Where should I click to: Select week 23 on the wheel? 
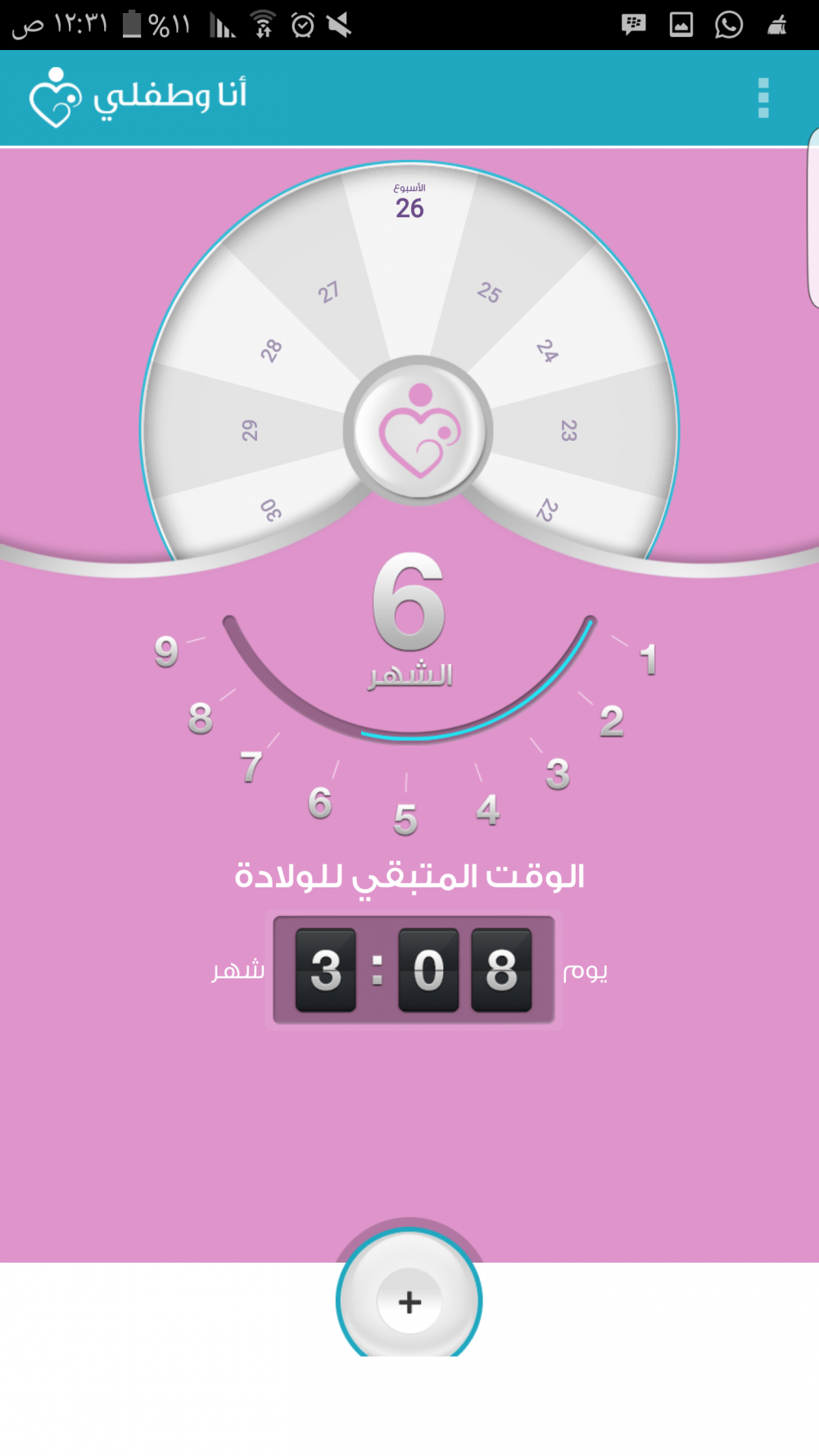click(x=568, y=430)
